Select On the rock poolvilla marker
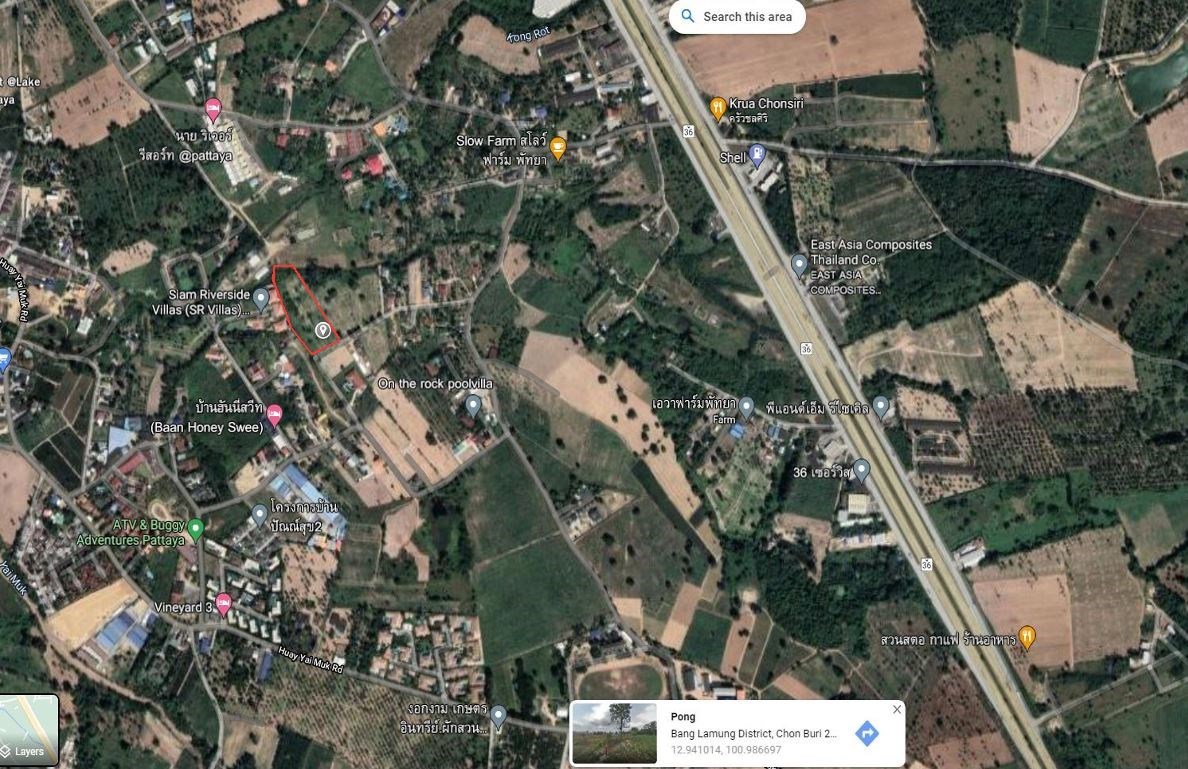 (x=474, y=404)
